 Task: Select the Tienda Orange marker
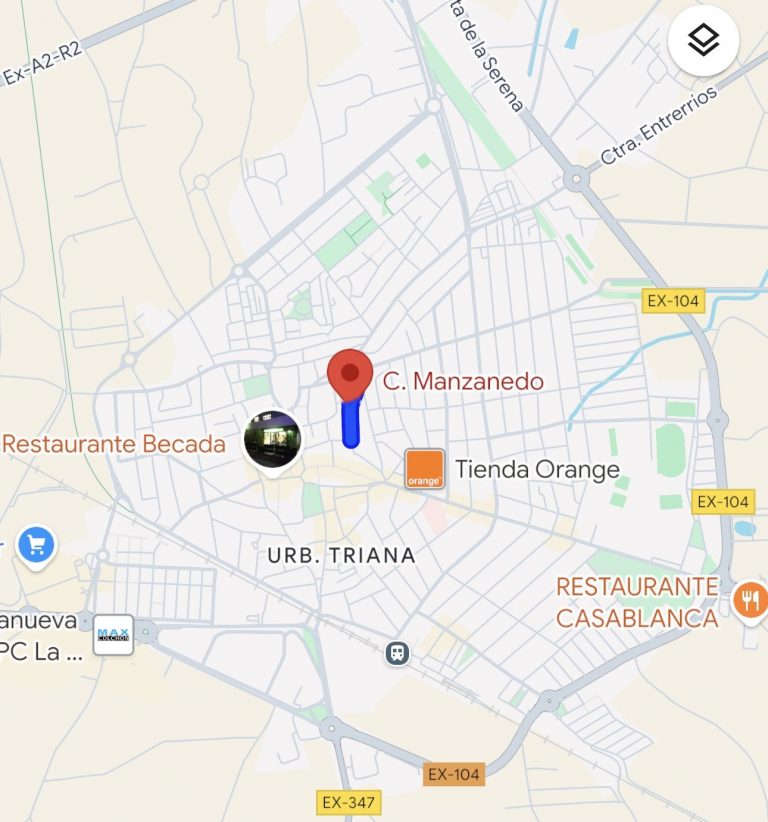pos(424,469)
